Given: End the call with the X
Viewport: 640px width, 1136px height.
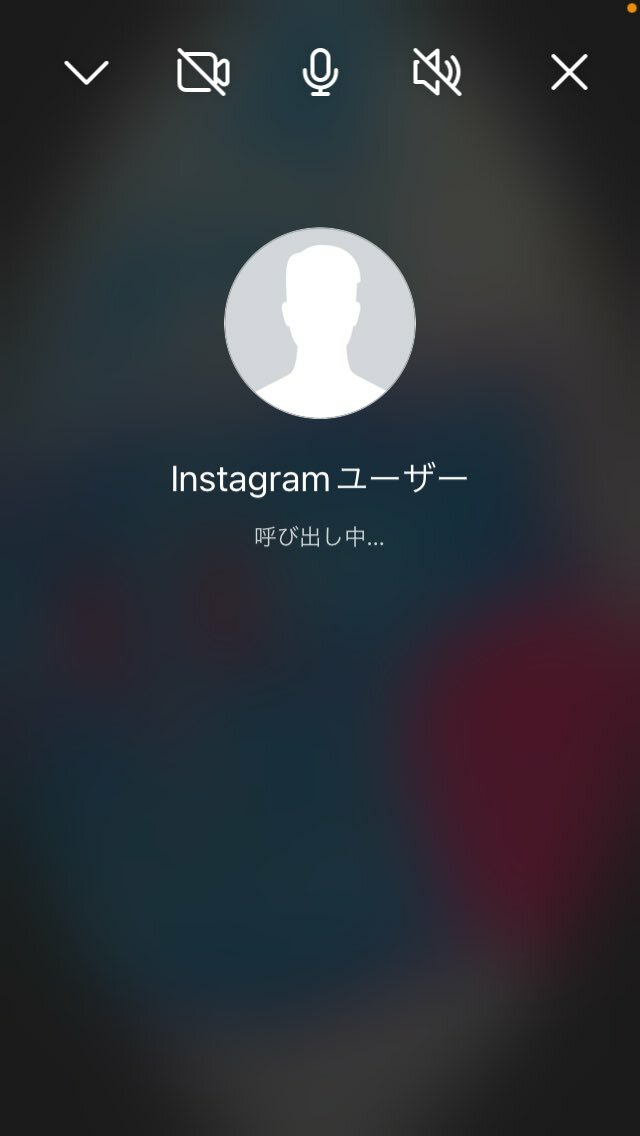Looking at the screenshot, I should [569, 72].
